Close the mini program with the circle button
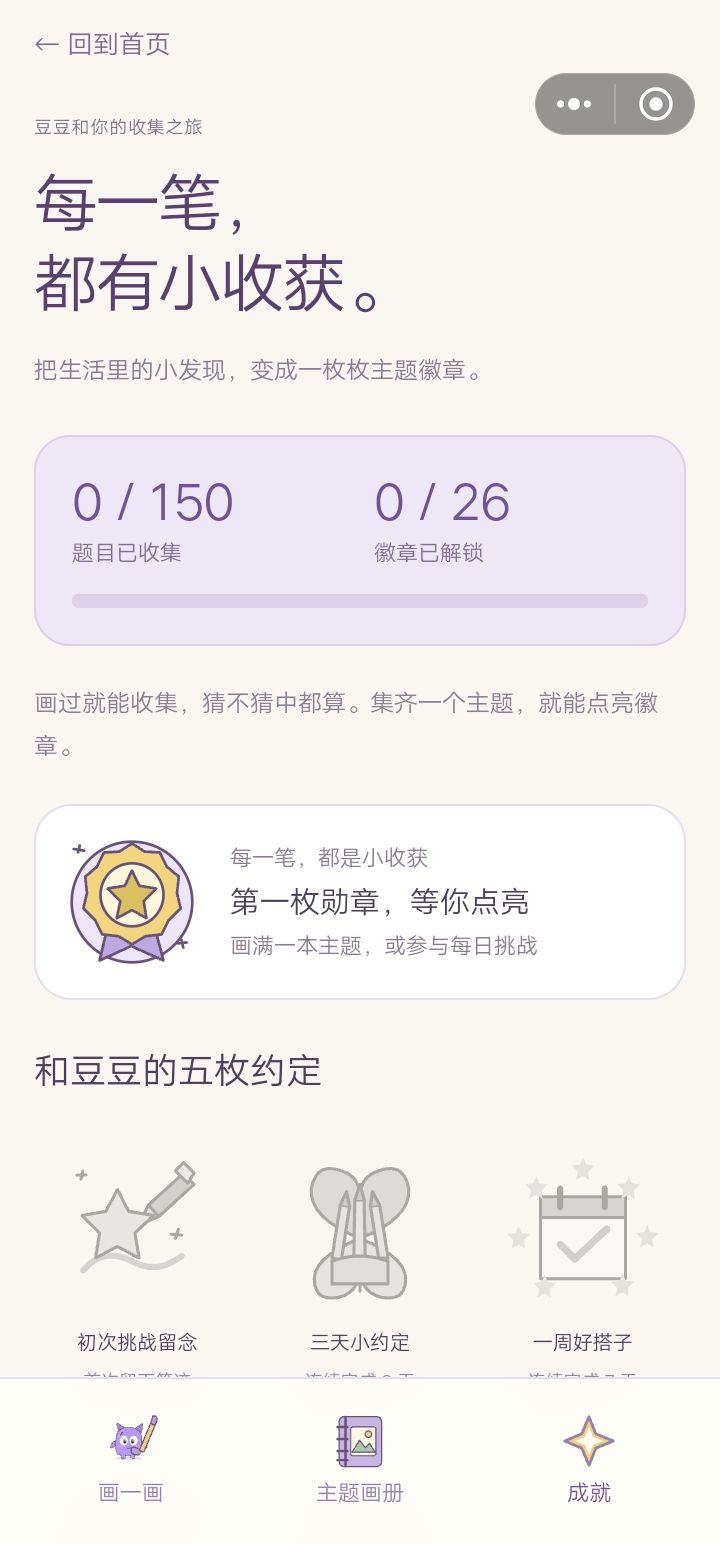The image size is (720, 1544). [x=656, y=104]
